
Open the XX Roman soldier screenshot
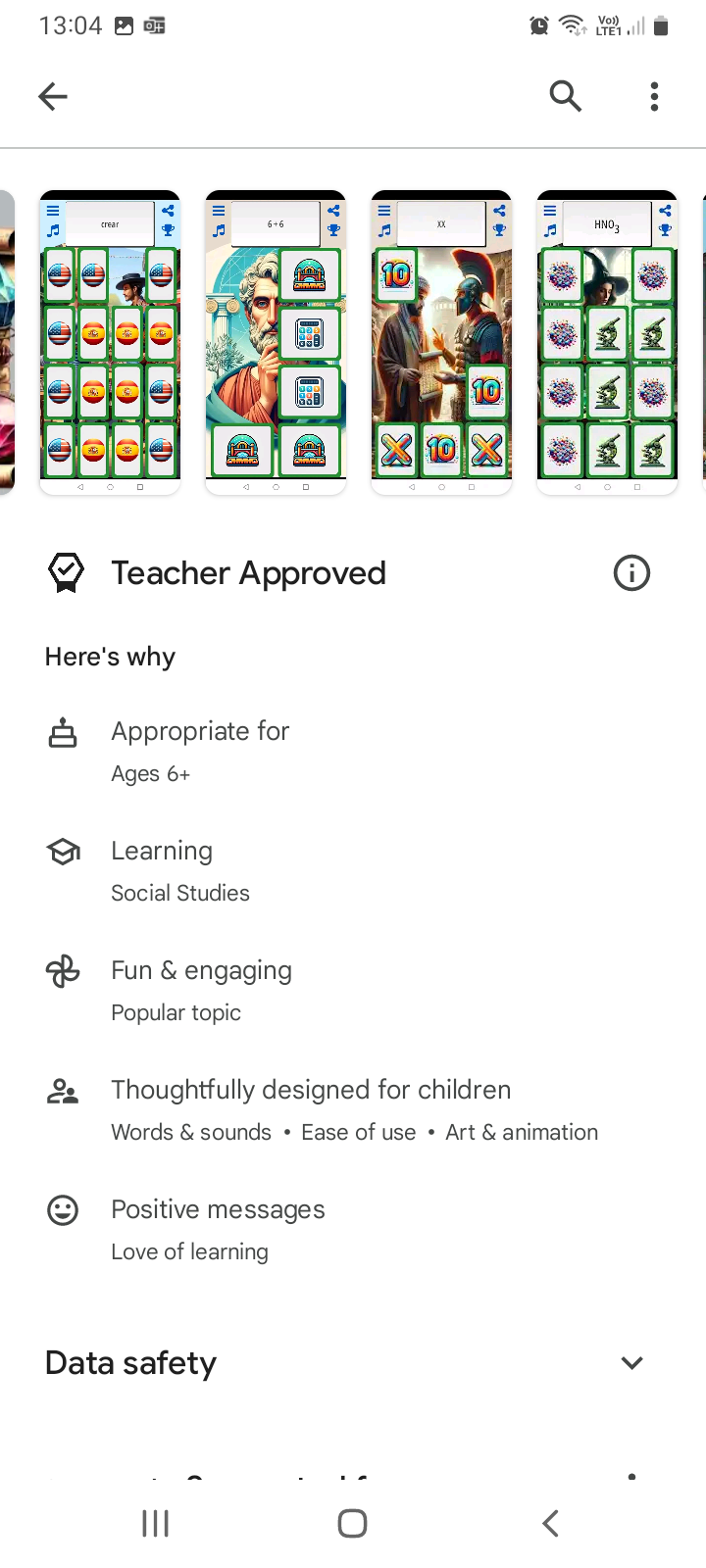click(x=441, y=343)
